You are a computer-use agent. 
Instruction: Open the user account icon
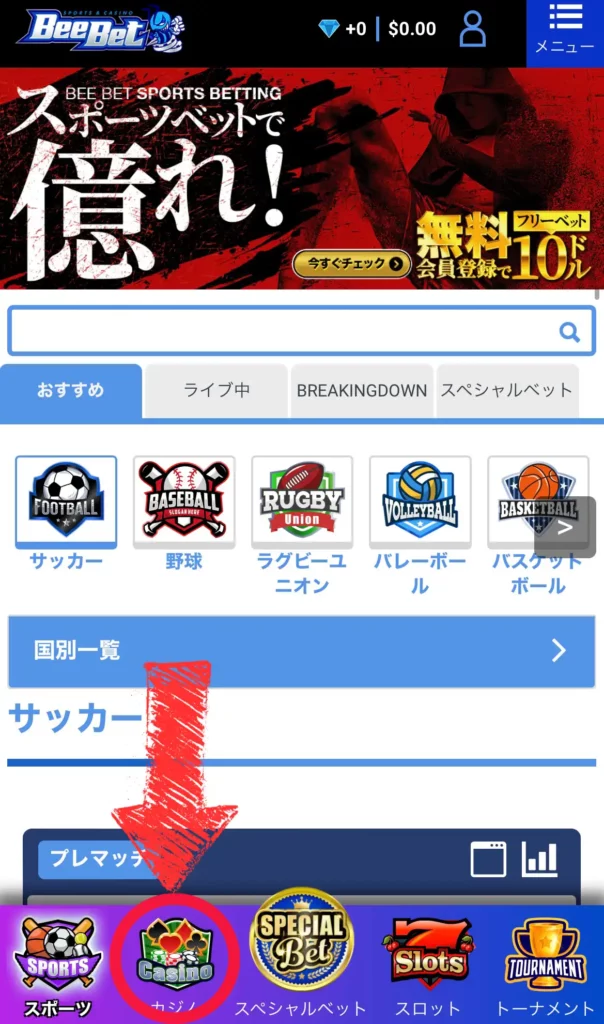(x=472, y=29)
